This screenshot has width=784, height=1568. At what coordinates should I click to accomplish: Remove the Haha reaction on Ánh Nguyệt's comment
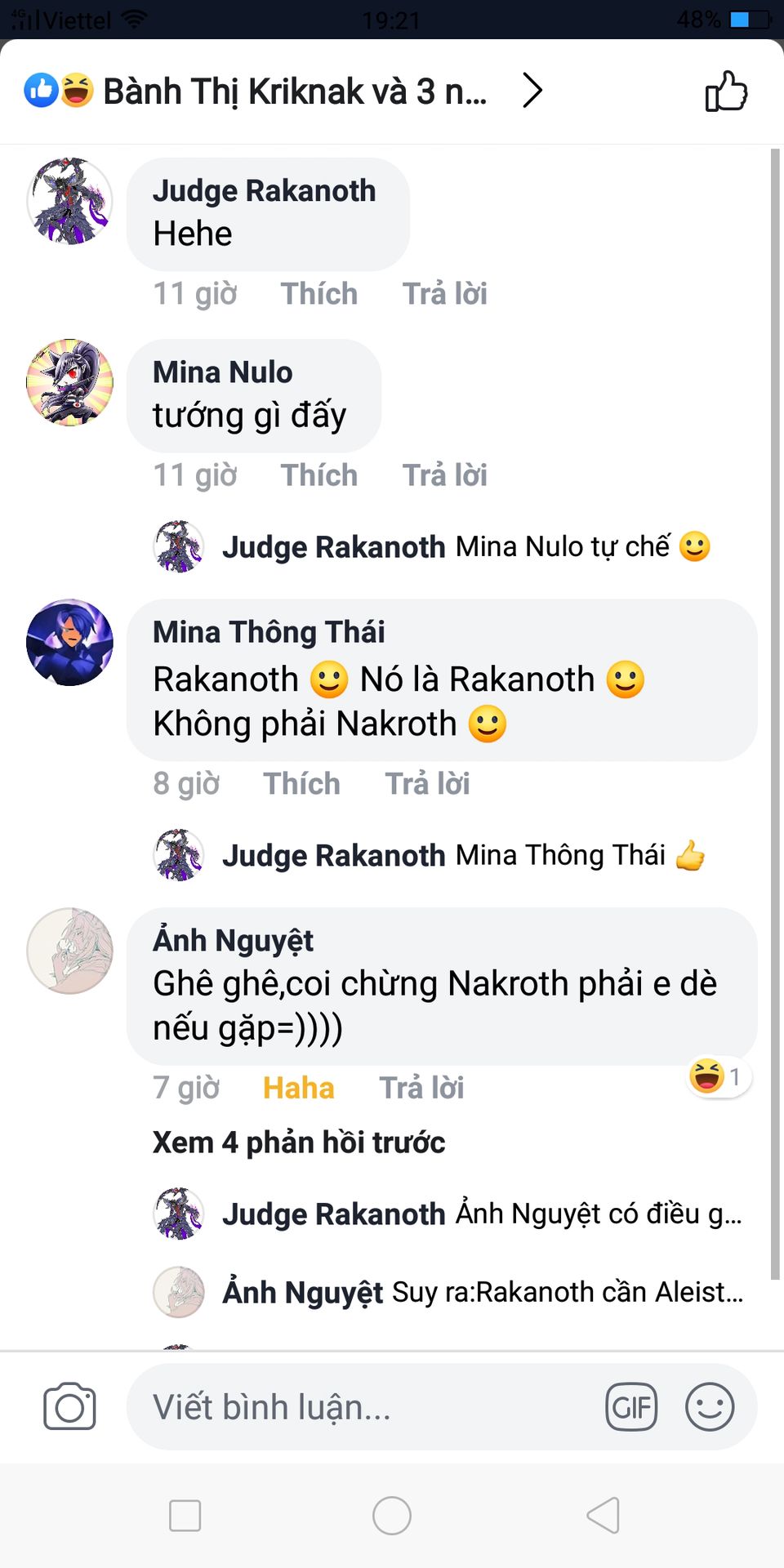(x=298, y=1089)
